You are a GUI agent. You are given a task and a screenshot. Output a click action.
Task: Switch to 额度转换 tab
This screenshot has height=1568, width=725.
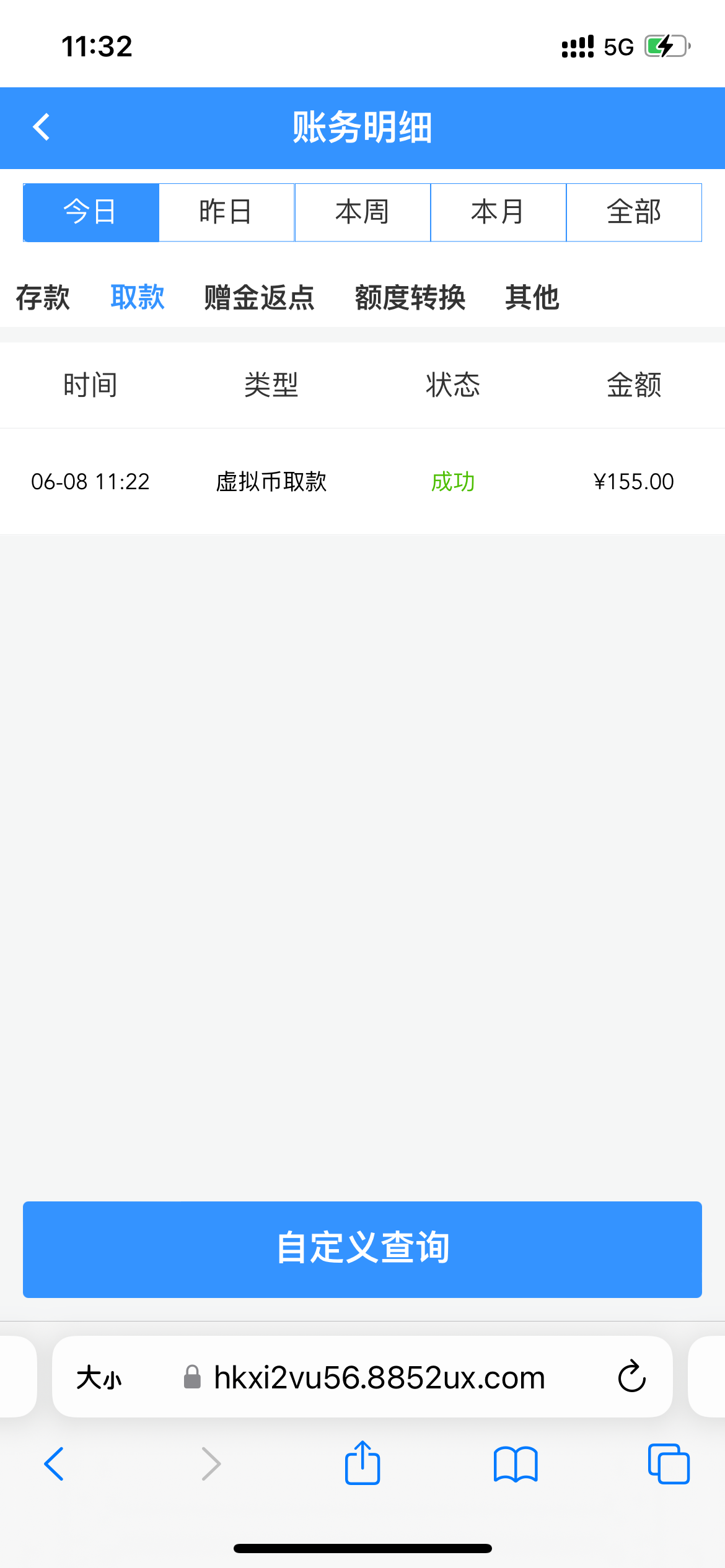pyautogui.click(x=410, y=297)
